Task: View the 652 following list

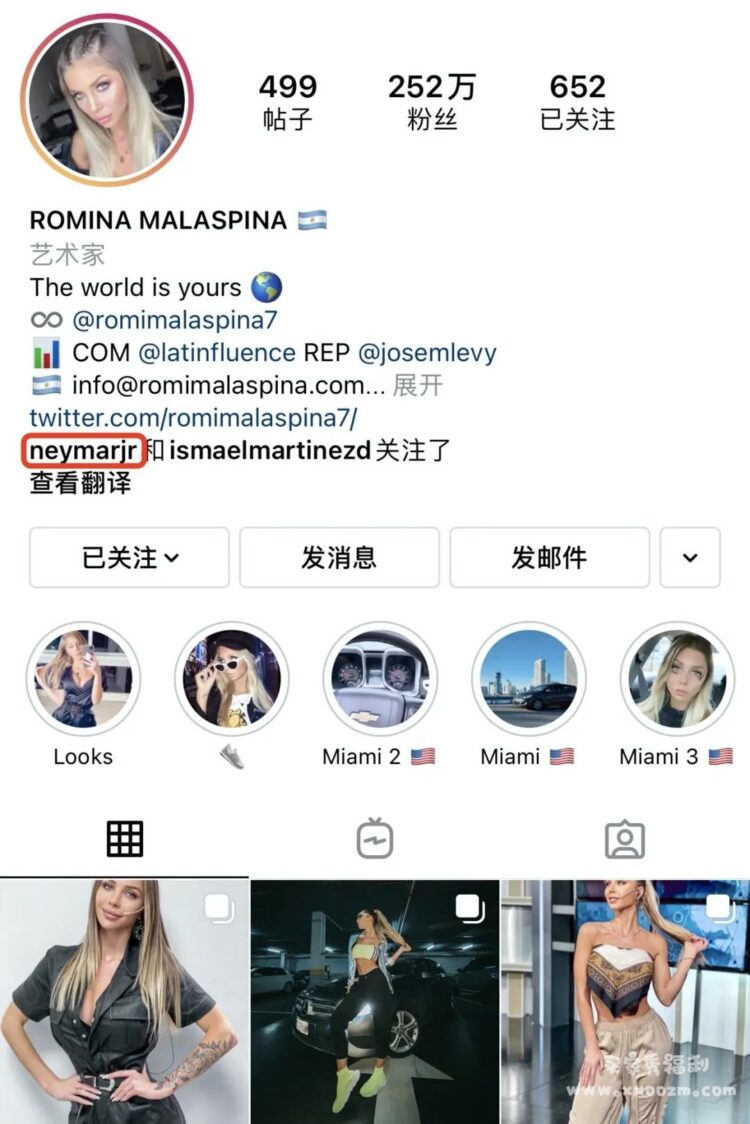Action: (x=577, y=102)
